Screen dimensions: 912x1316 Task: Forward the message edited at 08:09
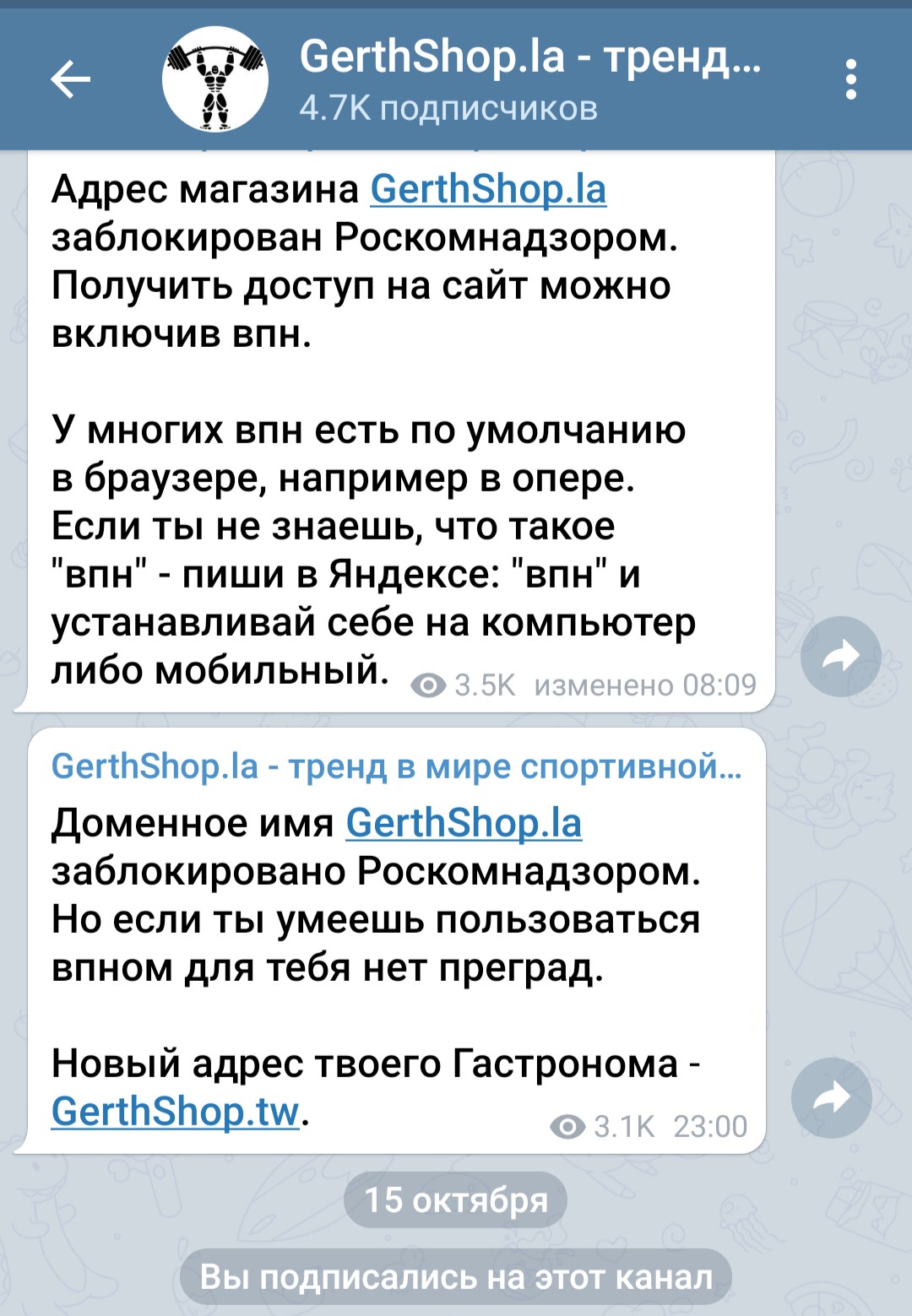coord(840,656)
